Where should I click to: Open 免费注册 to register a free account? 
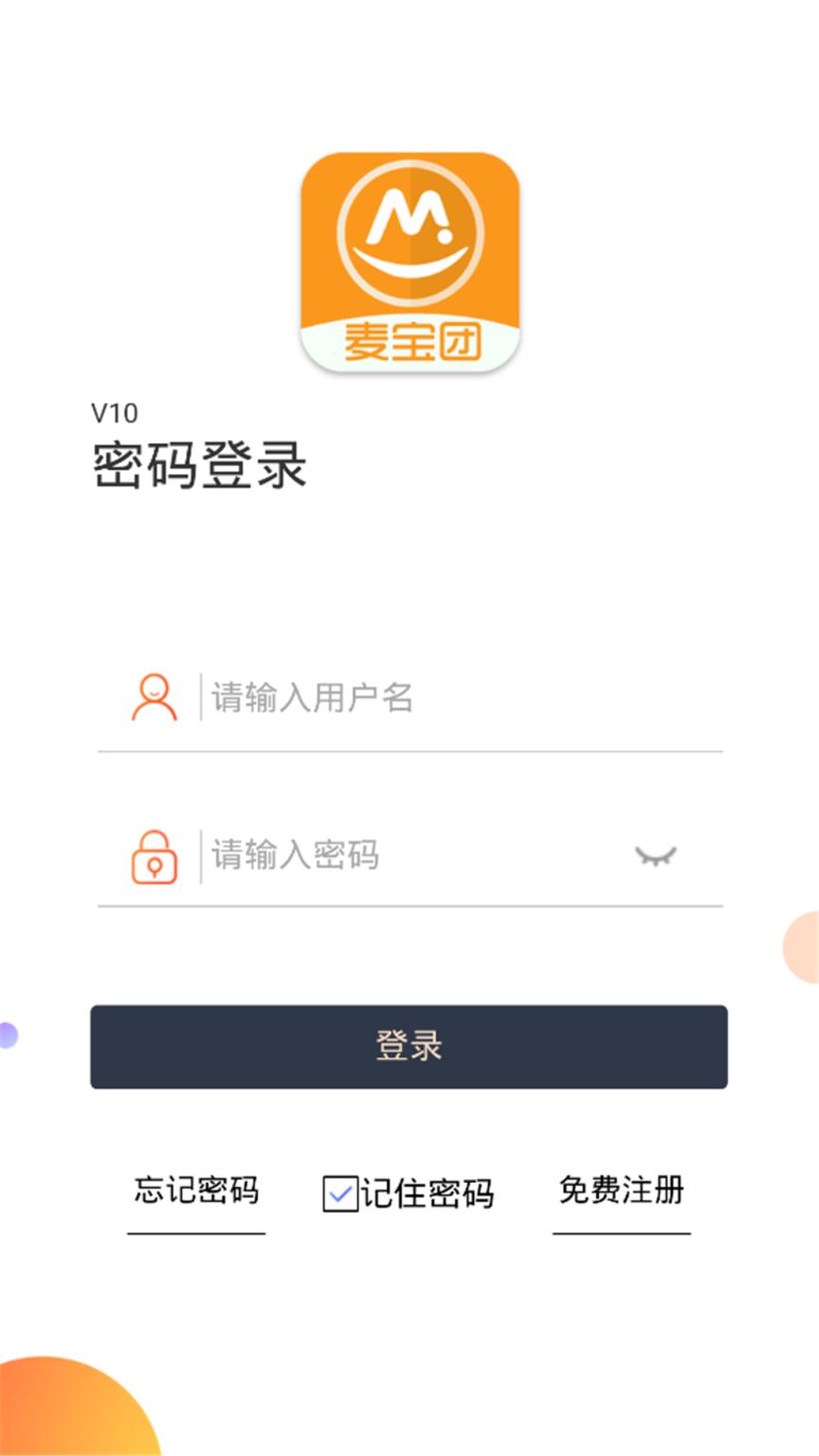[622, 1192]
